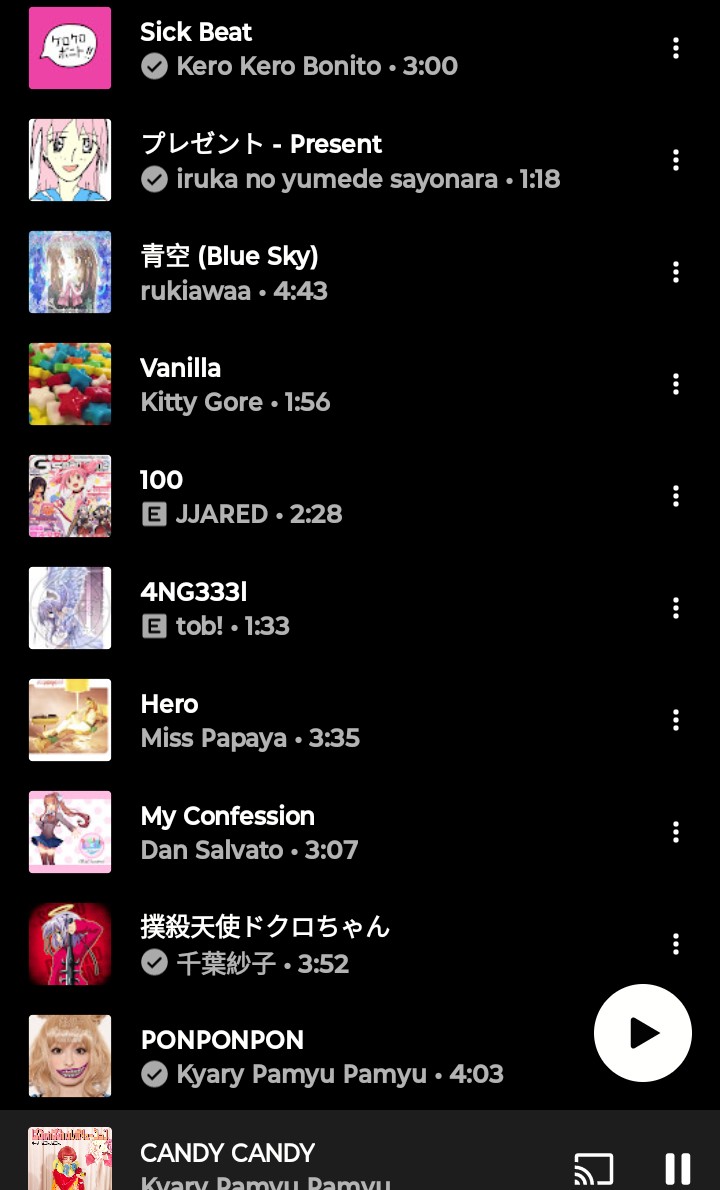Open overflow menu for Blue Sky
Image resolution: width=720 pixels, height=1190 pixels.
pyautogui.click(x=676, y=272)
